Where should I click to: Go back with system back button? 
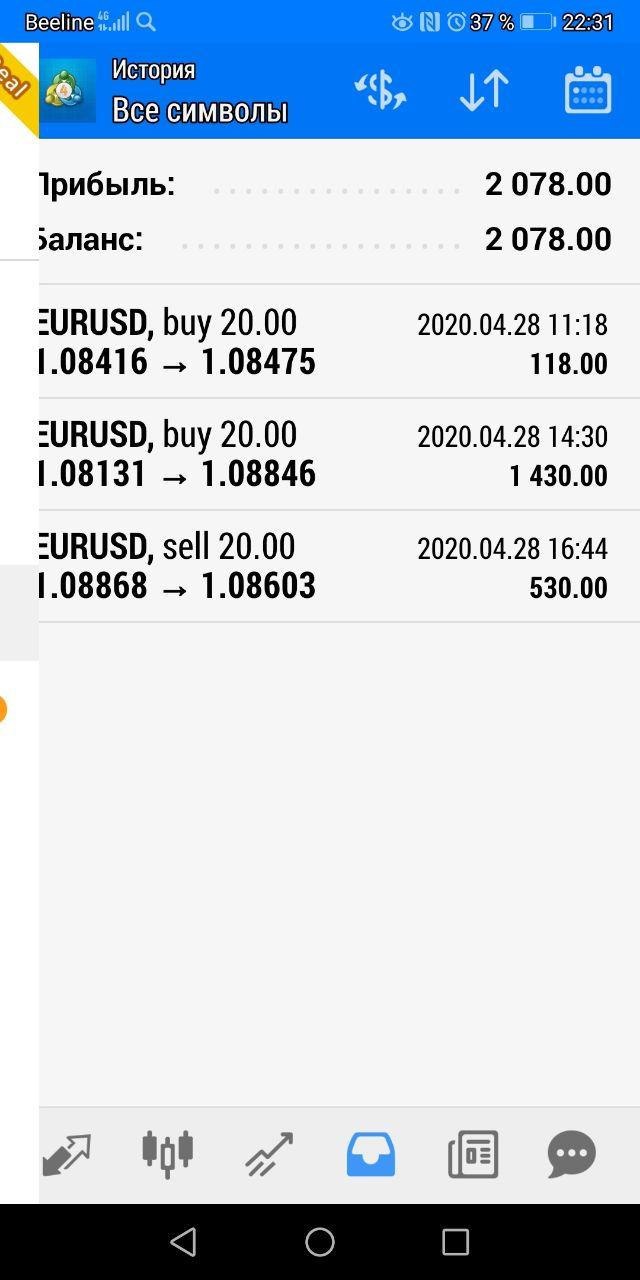(183, 1242)
